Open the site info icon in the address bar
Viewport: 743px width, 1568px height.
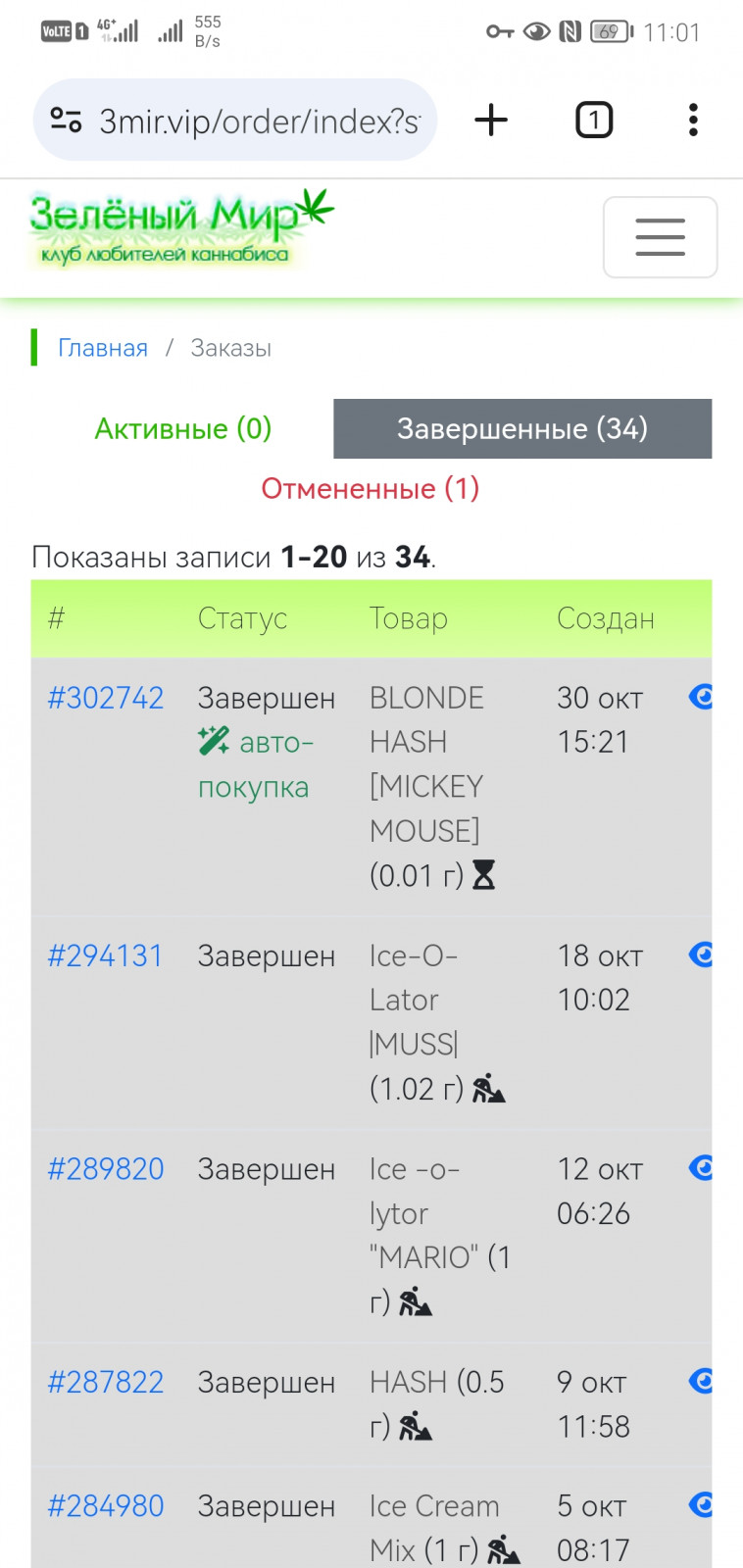(66, 121)
